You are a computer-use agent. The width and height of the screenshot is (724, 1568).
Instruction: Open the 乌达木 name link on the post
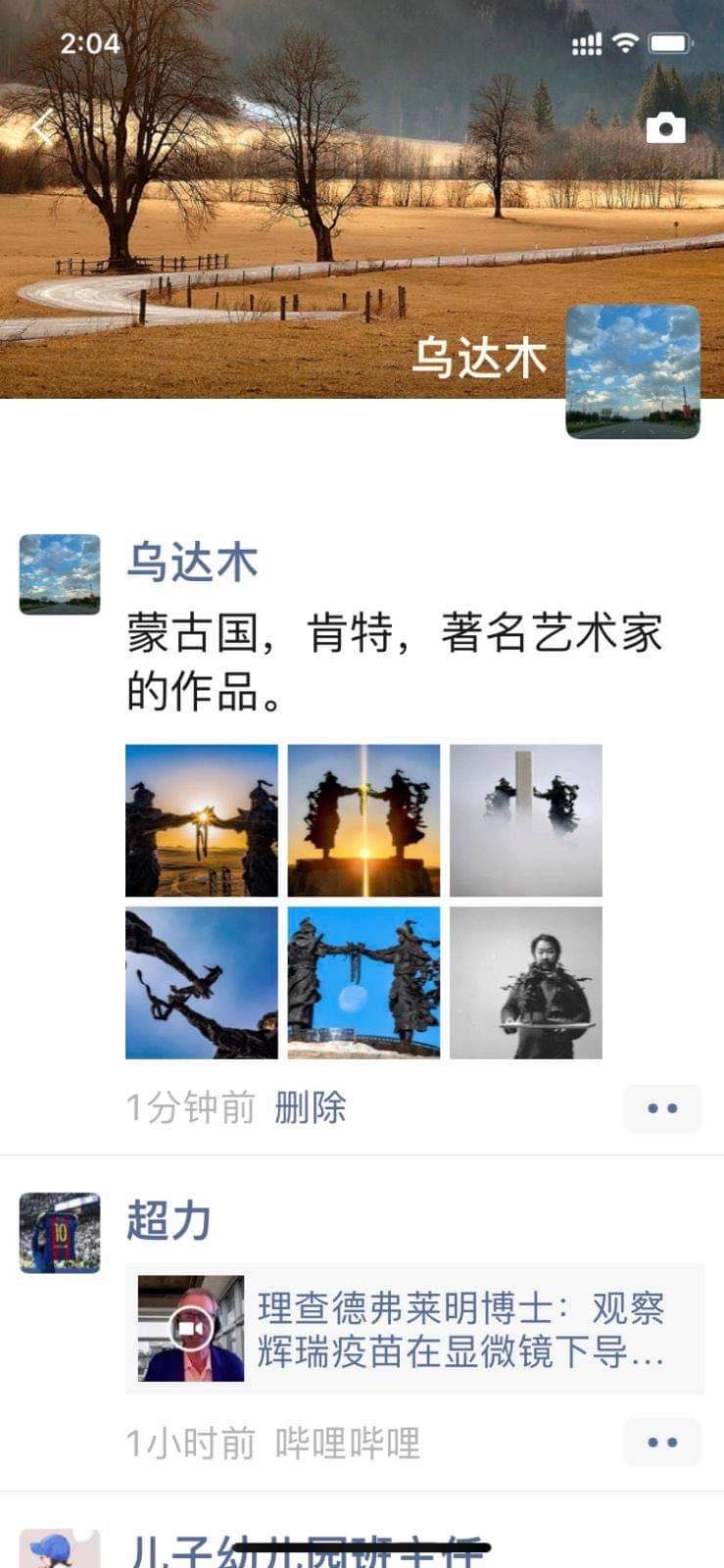192,563
